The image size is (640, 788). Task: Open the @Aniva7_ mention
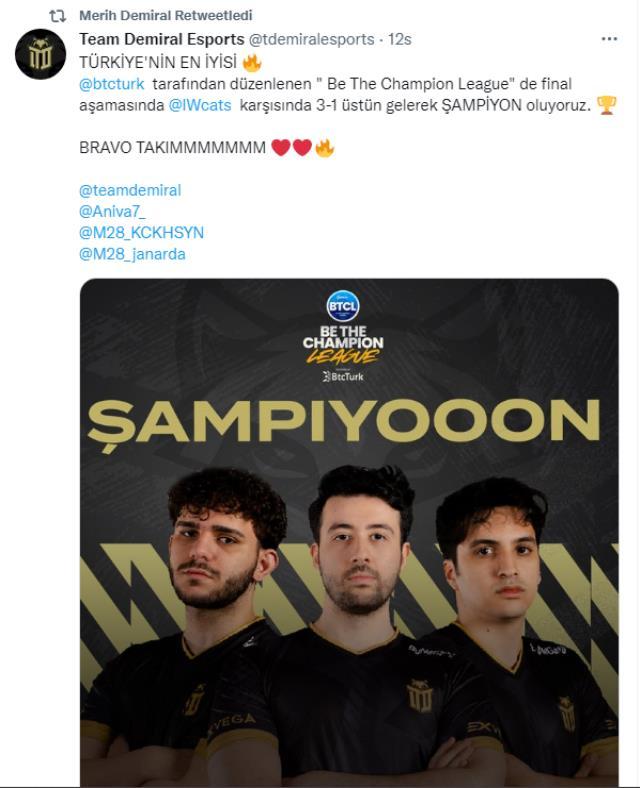click(112, 211)
